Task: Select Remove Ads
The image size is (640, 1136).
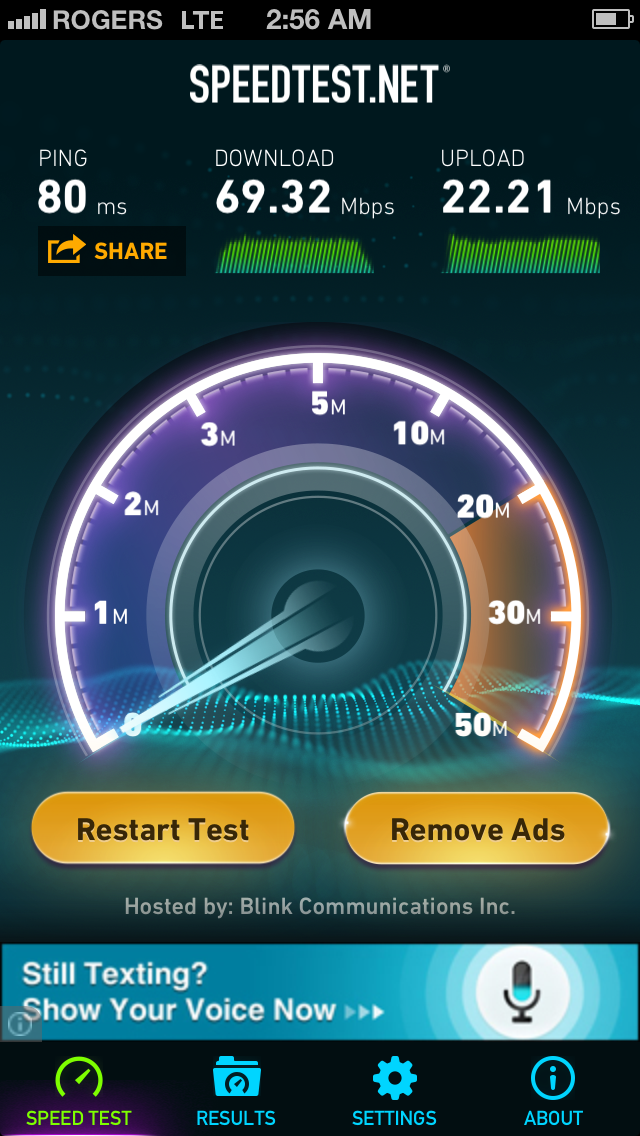Action: pos(477,829)
